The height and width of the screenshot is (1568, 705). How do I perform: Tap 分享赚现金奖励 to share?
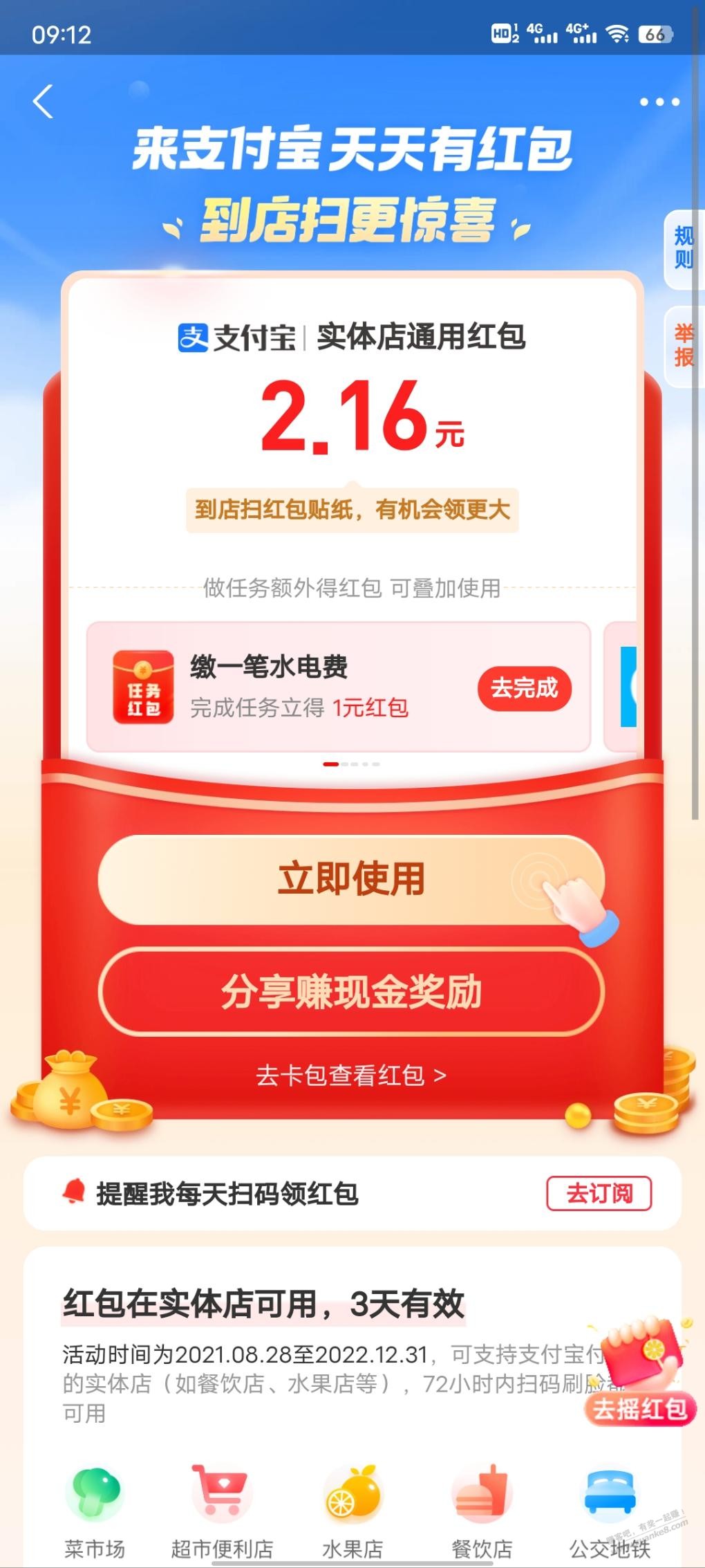point(351,992)
